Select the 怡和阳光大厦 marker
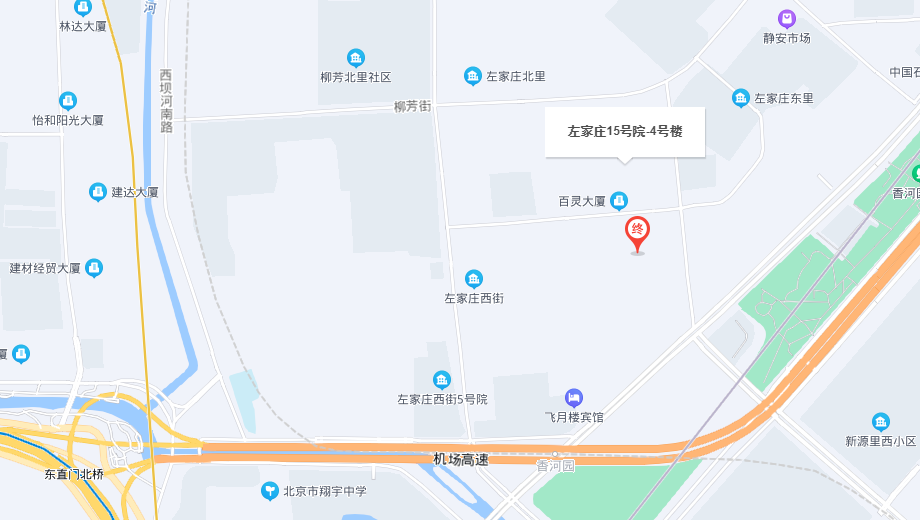Image resolution: width=920 pixels, height=520 pixels. click(x=68, y=101)
